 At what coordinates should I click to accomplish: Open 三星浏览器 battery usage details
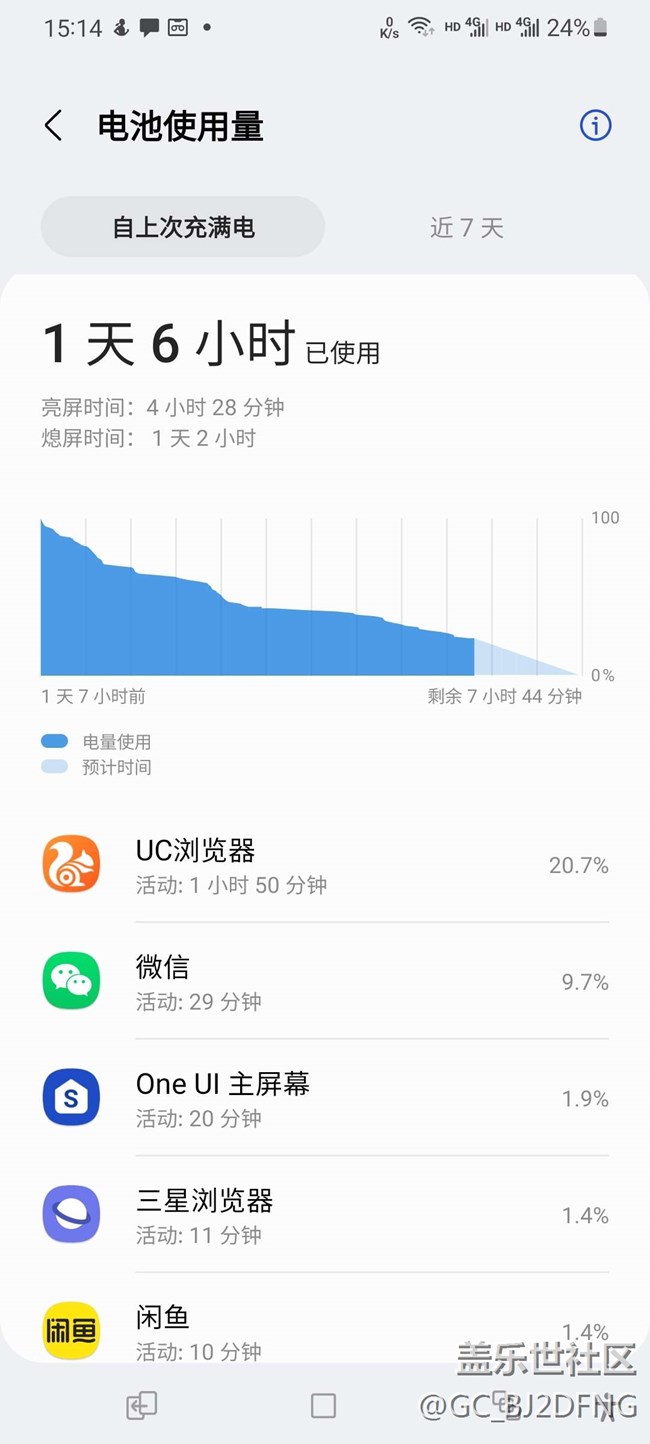click(325, 1215)
